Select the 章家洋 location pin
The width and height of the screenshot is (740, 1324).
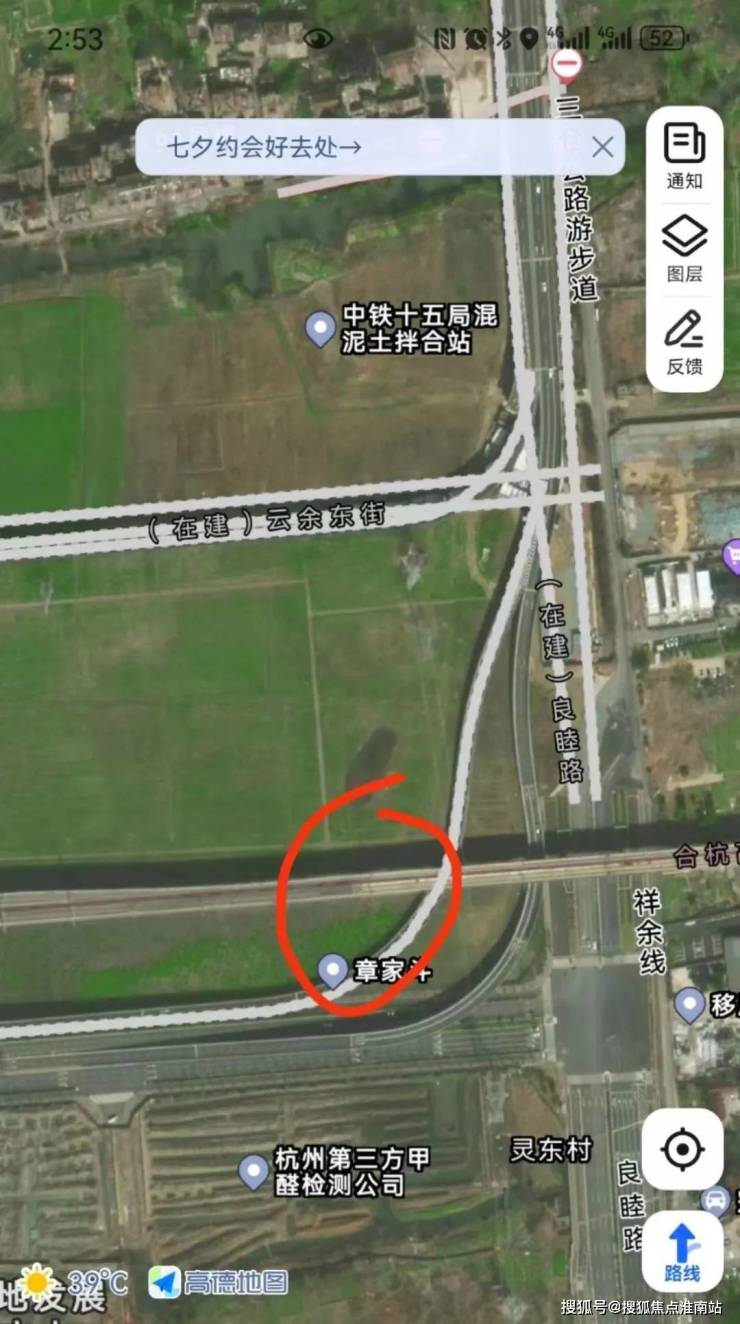click(x=333, y=969)
